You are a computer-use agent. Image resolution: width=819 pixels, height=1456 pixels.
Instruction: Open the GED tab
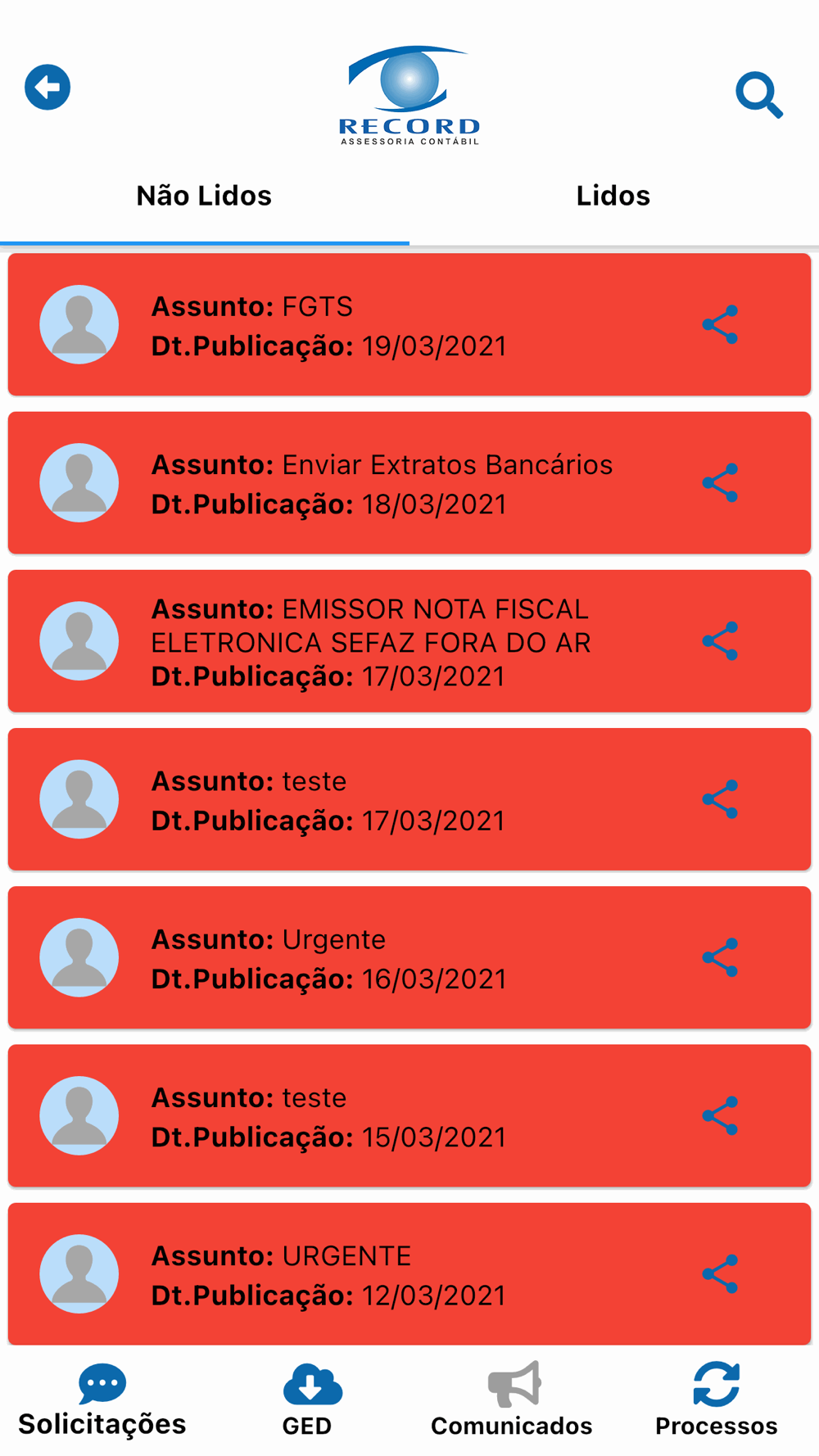click(x=307, y=1401)
